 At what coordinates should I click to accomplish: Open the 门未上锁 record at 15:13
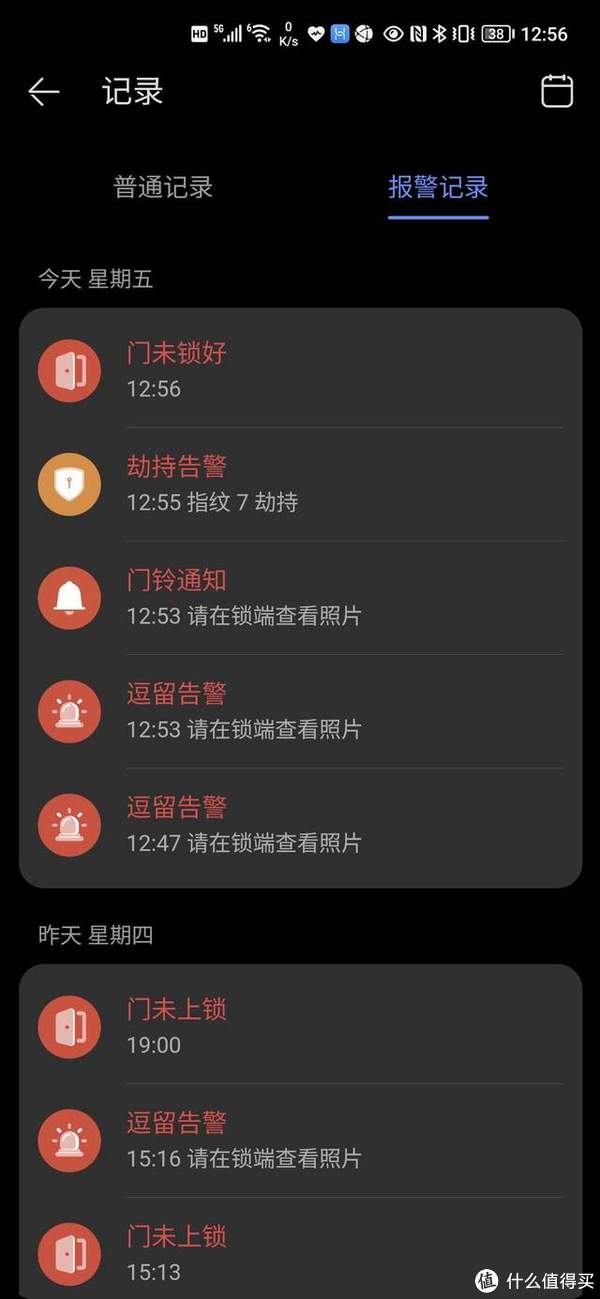click(300, 1253)
